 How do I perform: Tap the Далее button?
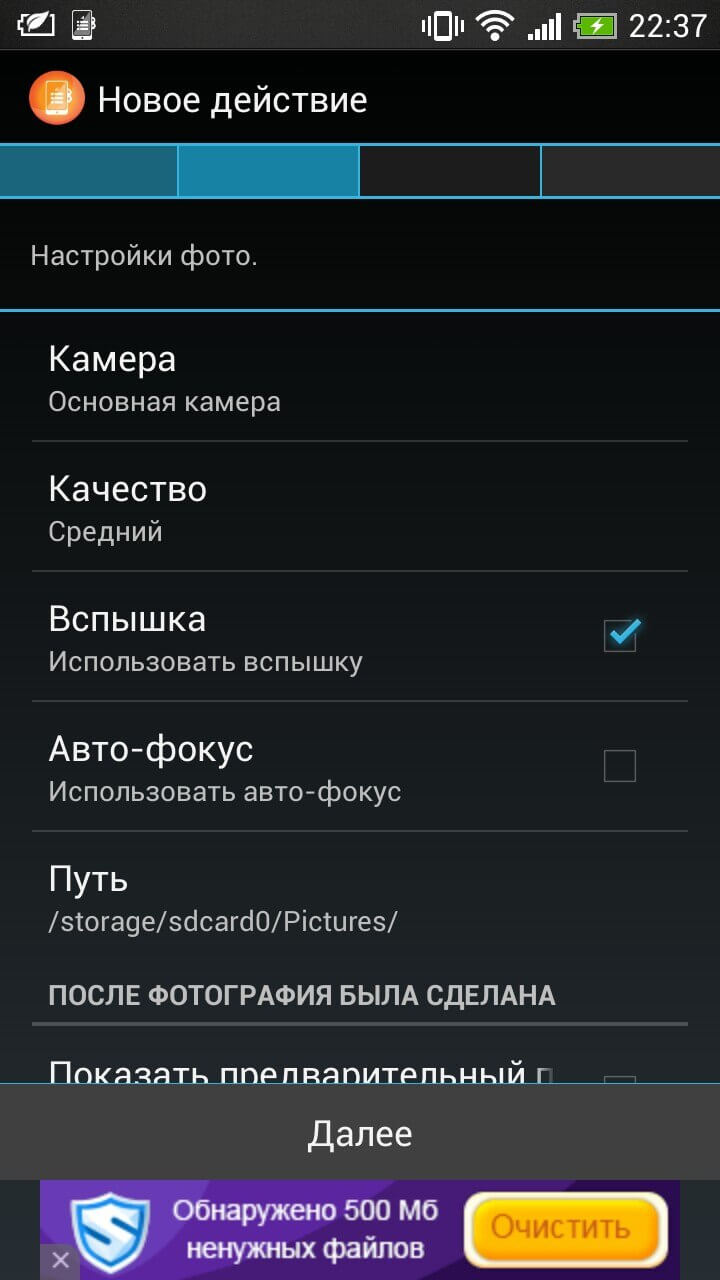(360, 1133)
